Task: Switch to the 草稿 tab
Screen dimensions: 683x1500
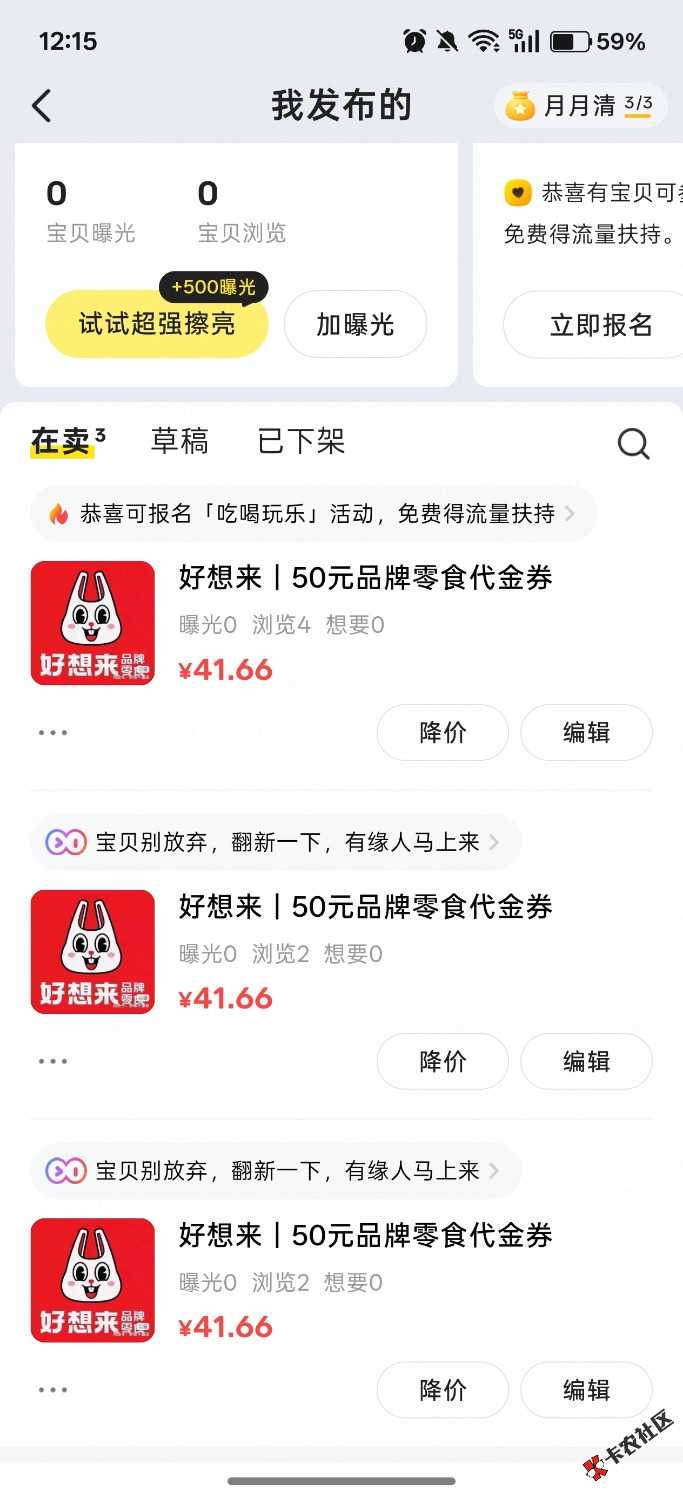Action: click(x=180, y=441)
